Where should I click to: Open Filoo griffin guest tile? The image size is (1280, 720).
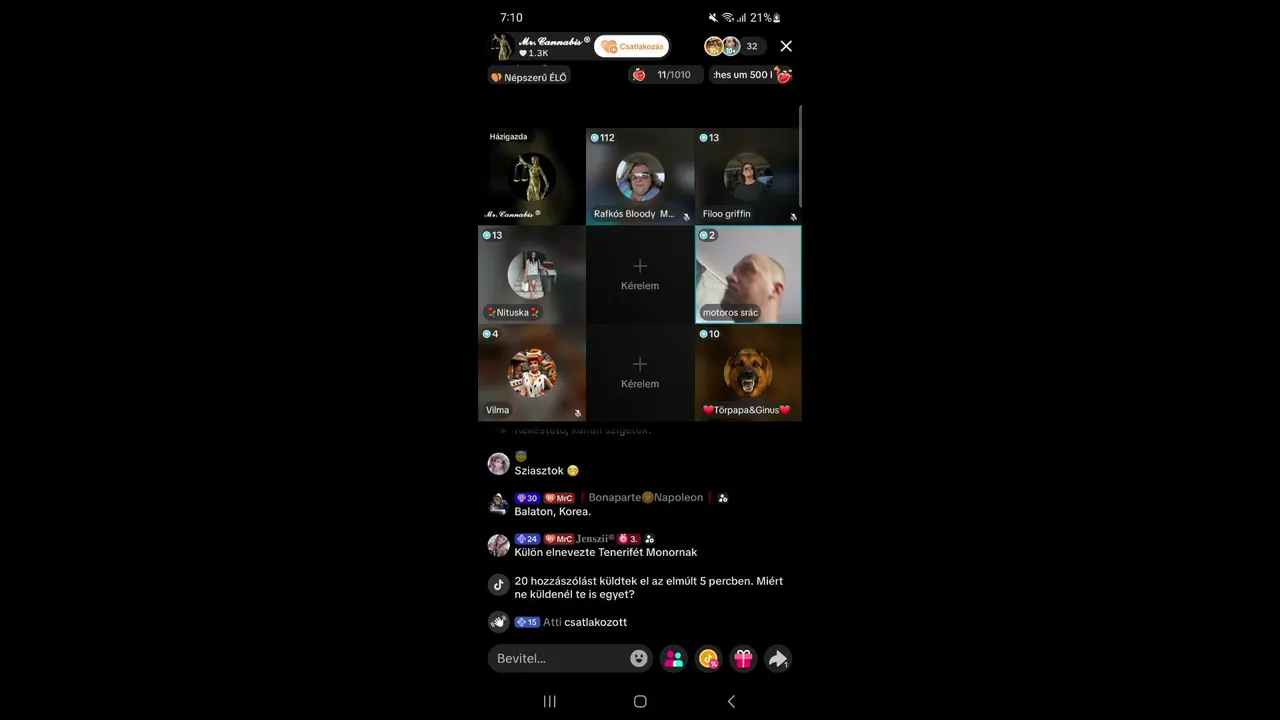click(748, 176)
